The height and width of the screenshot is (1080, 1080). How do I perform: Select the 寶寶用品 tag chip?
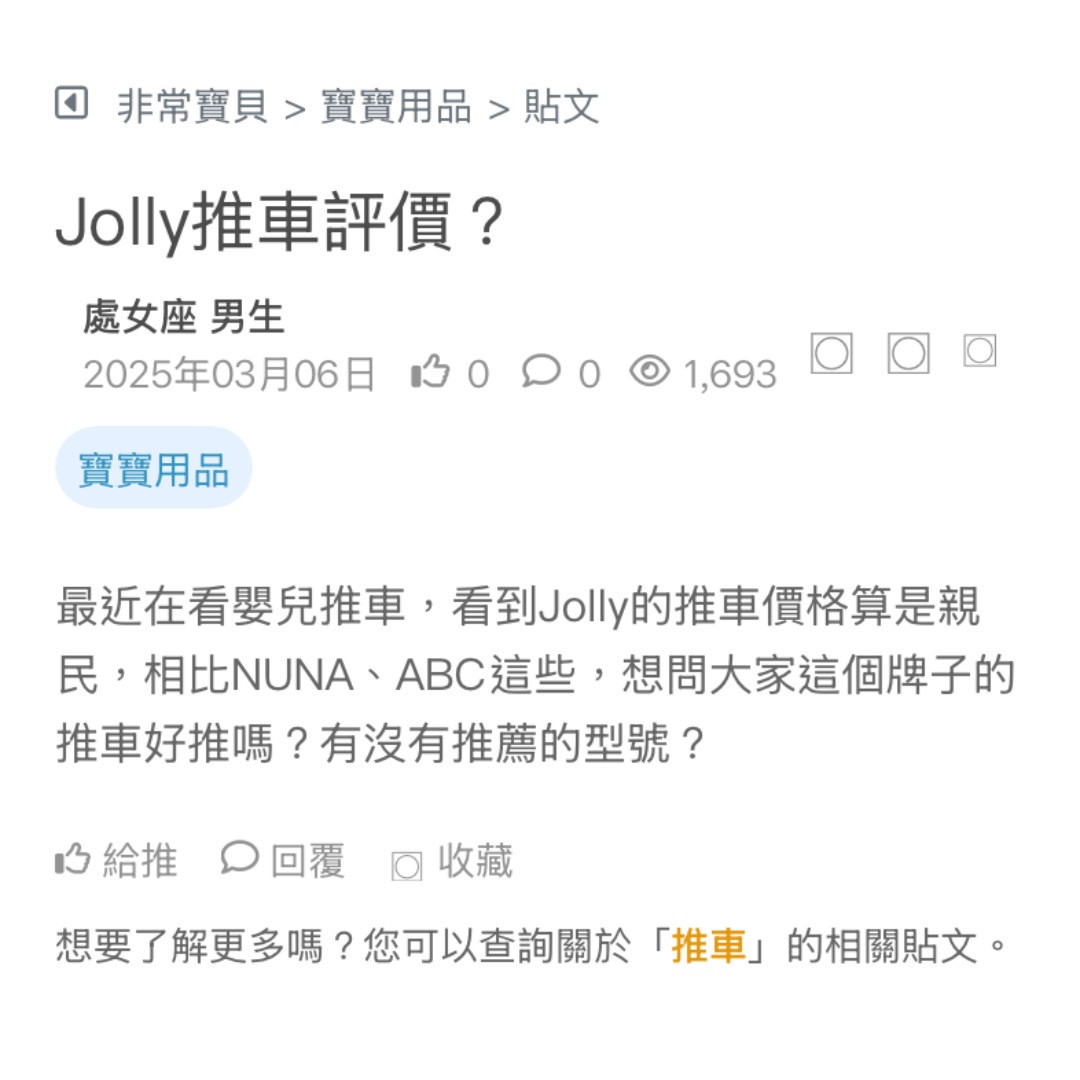[x=154, y=468]
